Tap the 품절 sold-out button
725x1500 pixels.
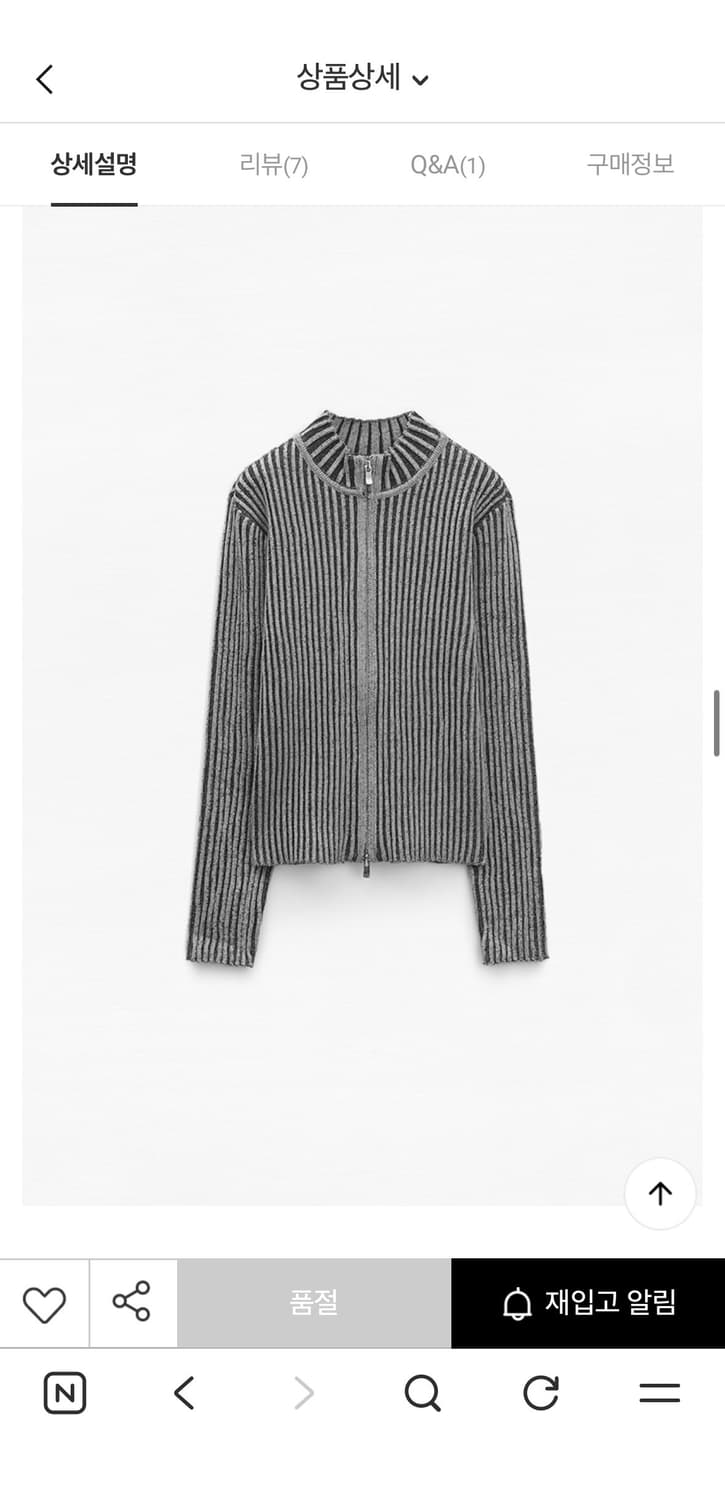(x=315, y=1303)
